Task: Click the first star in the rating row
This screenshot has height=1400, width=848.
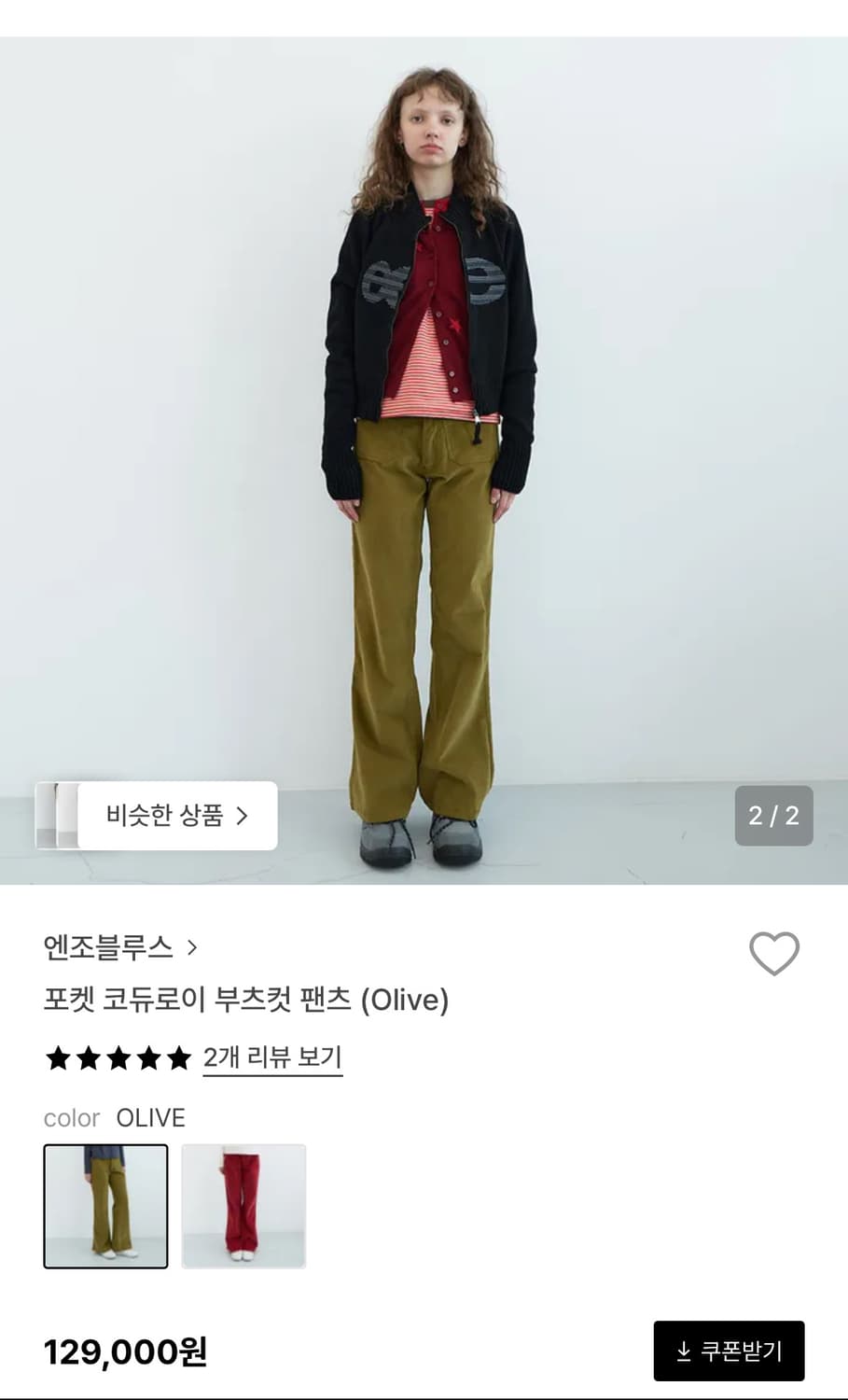Action: coord(59,1059)
